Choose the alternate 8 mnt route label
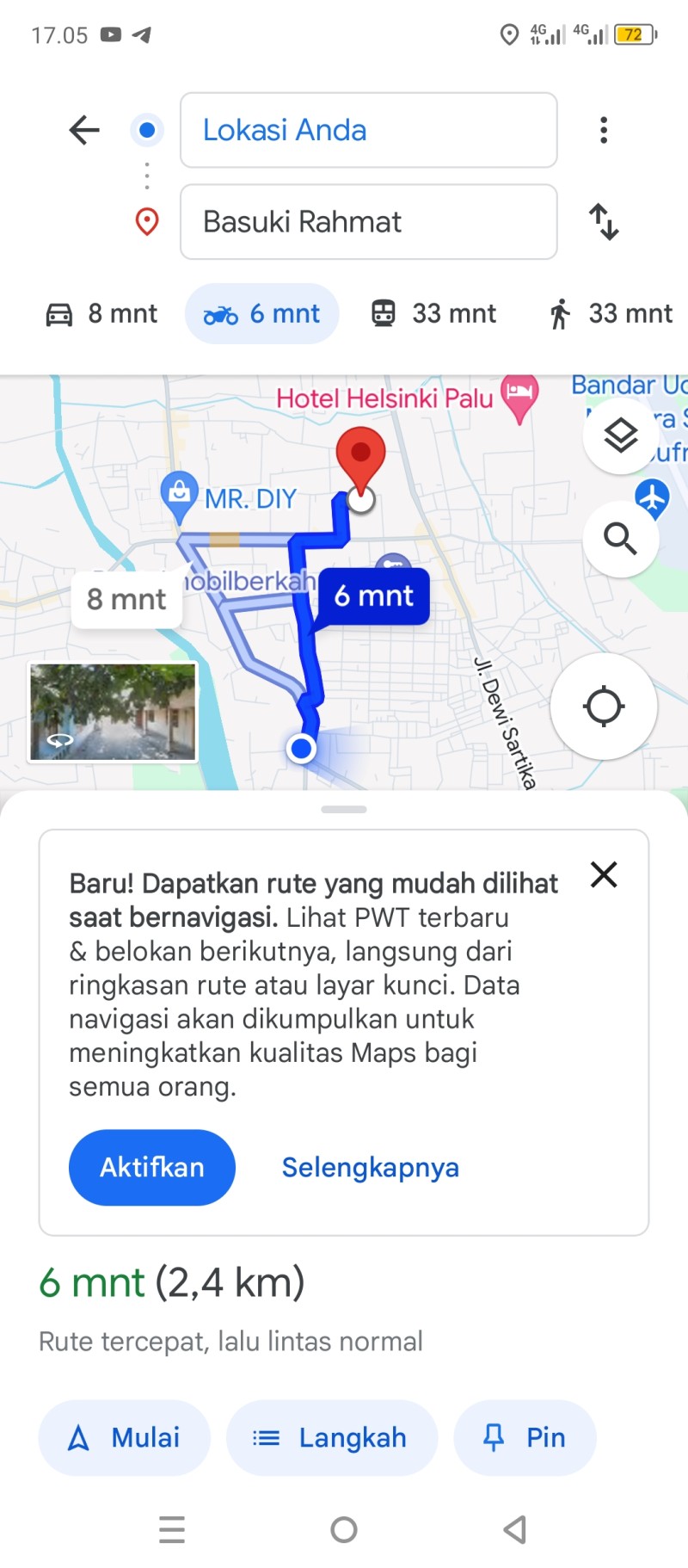Screen dimensions: 688x1568 126,599
